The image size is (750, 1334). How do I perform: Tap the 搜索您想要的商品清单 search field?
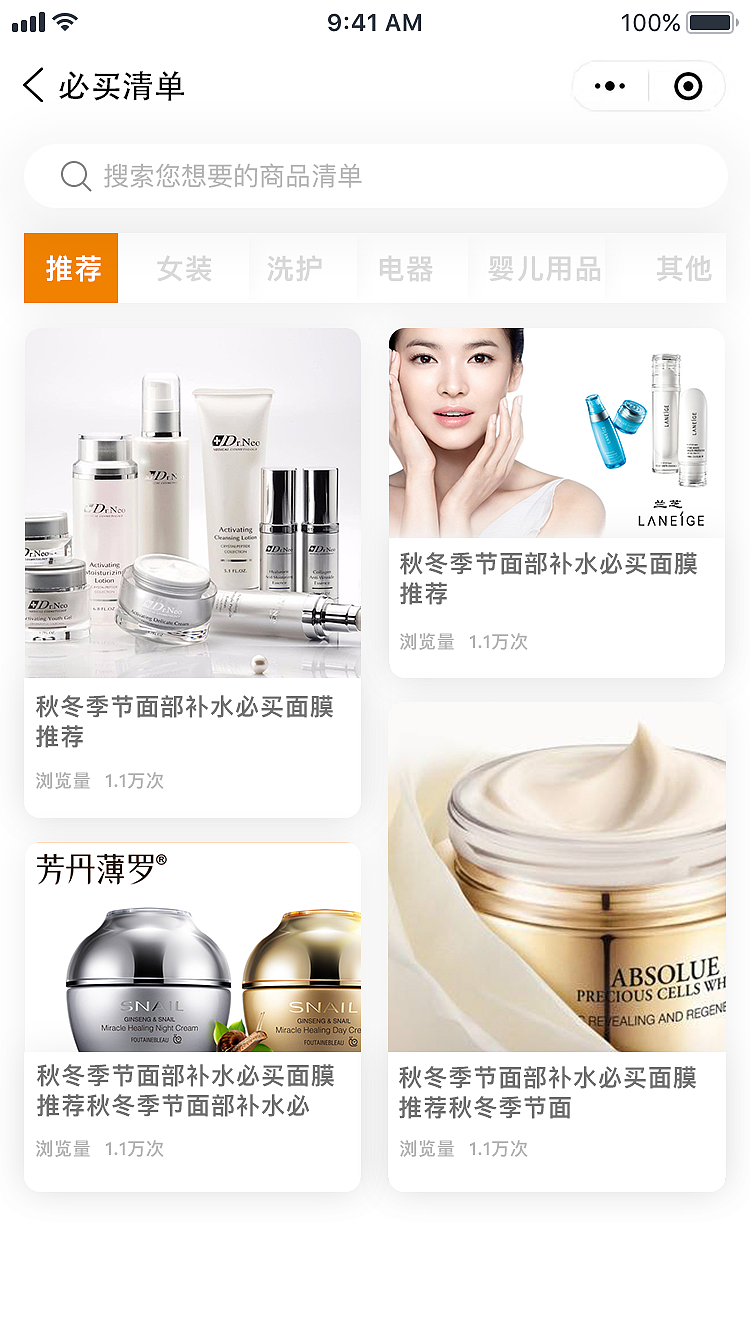[x=375, y=176]
